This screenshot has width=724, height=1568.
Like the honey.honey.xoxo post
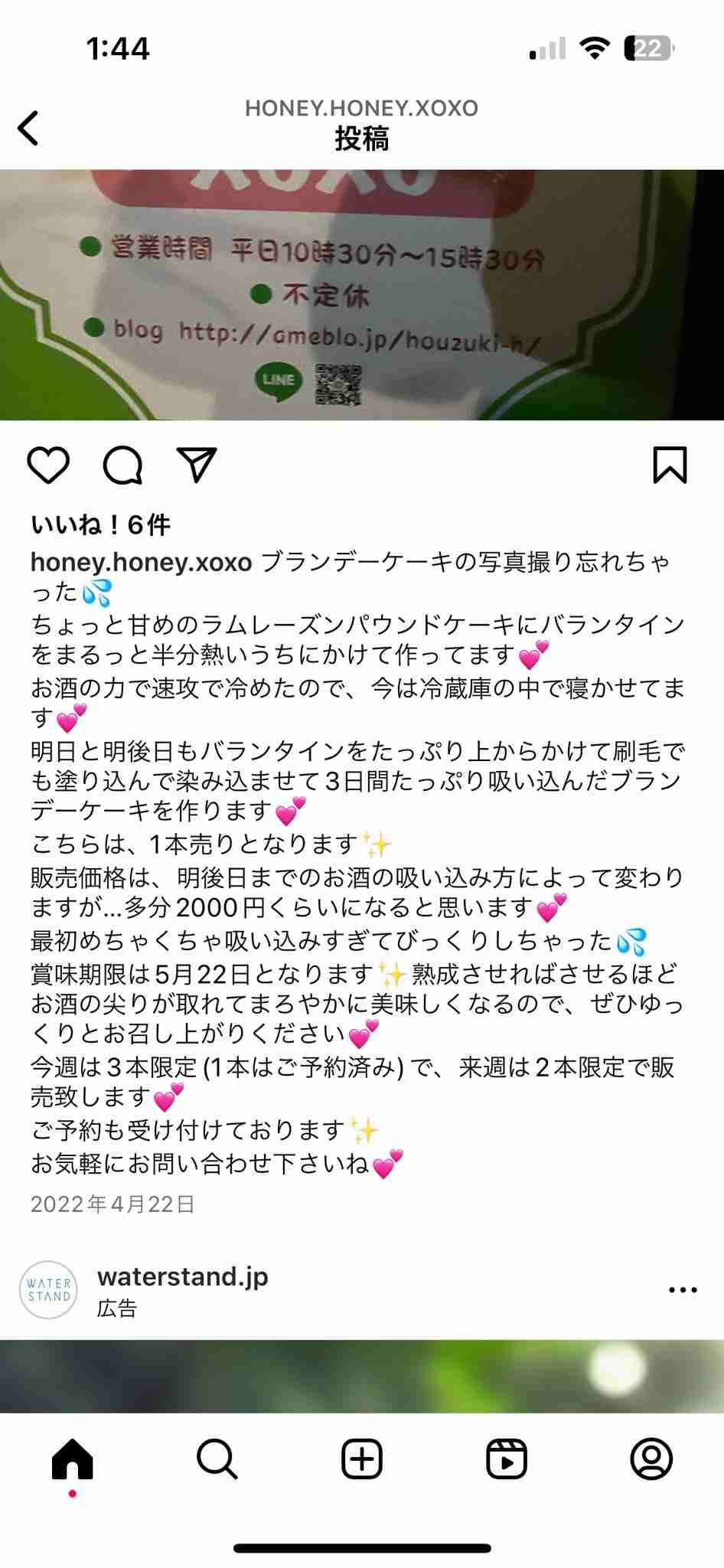[x=48, y=465]
